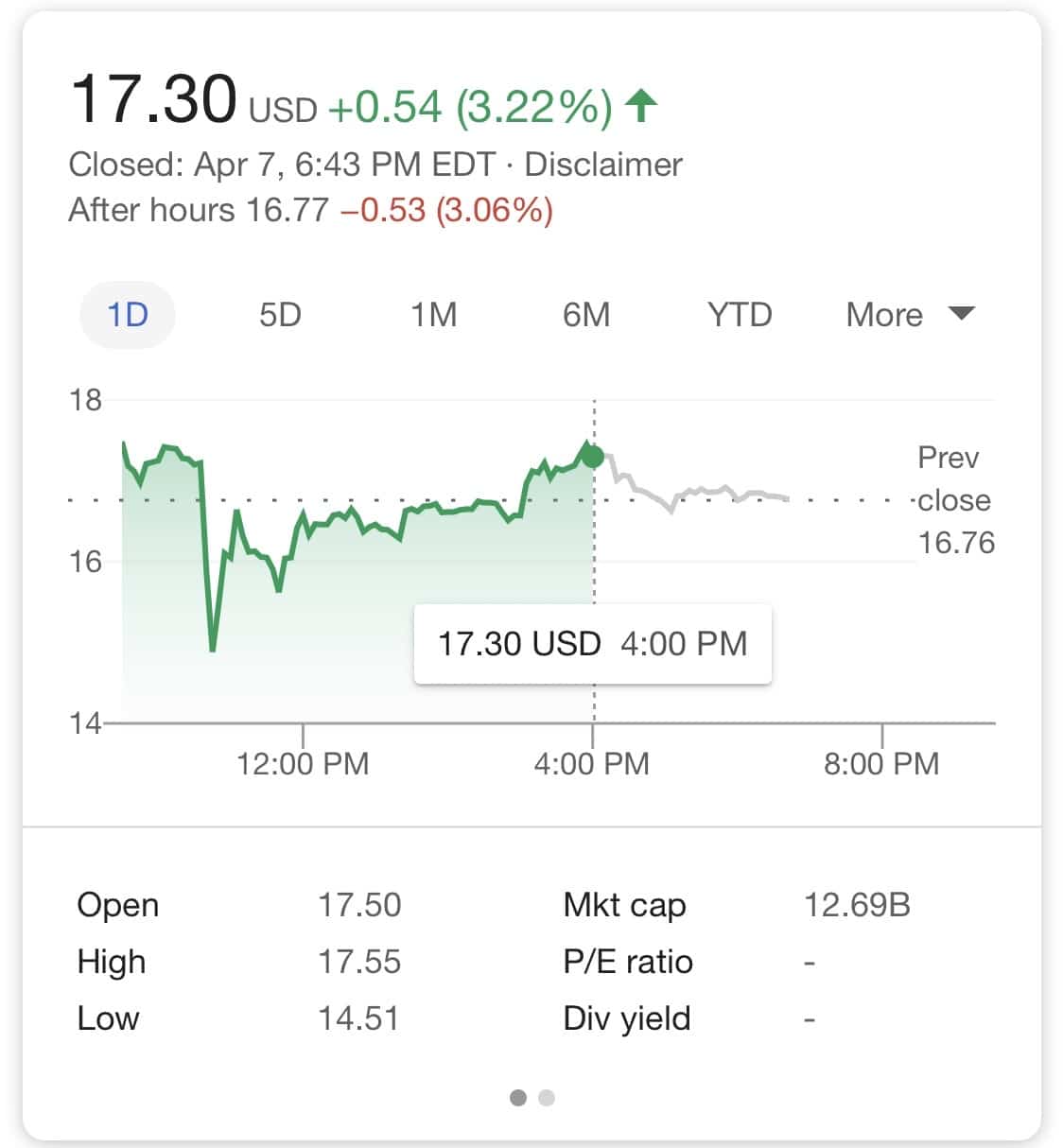The height and width of the screenshot is (1148, 1063).
Task: Switch to the YTD chart view
Action: pos(740,315)
